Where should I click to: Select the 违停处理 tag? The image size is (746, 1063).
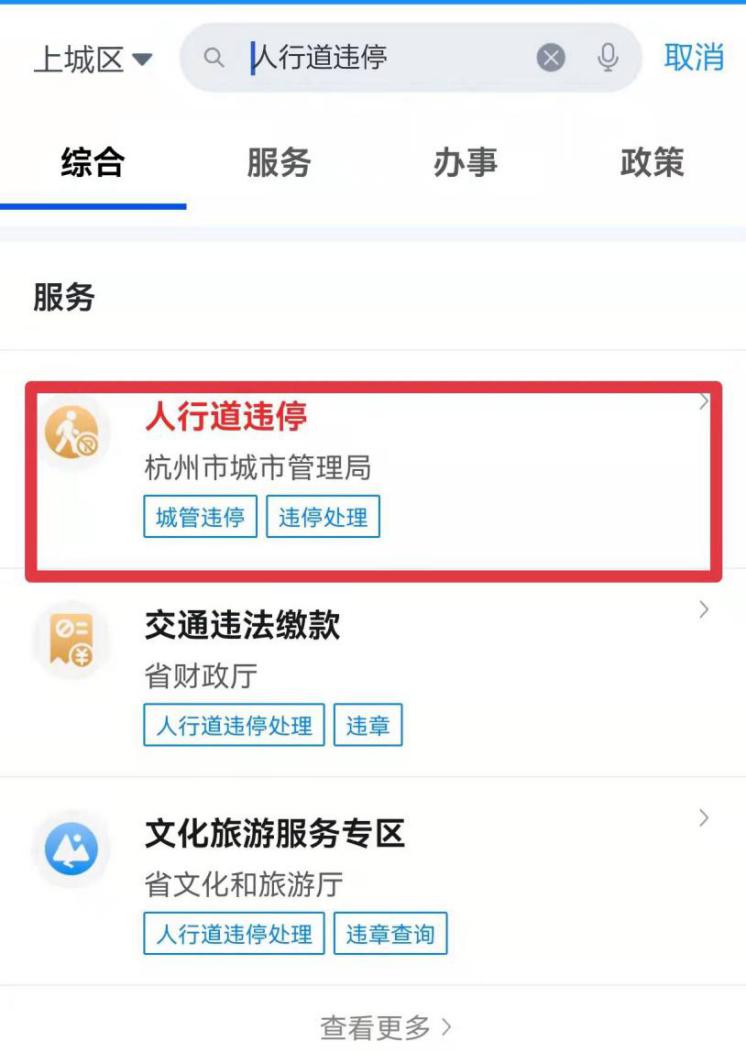tap(323, 518)
